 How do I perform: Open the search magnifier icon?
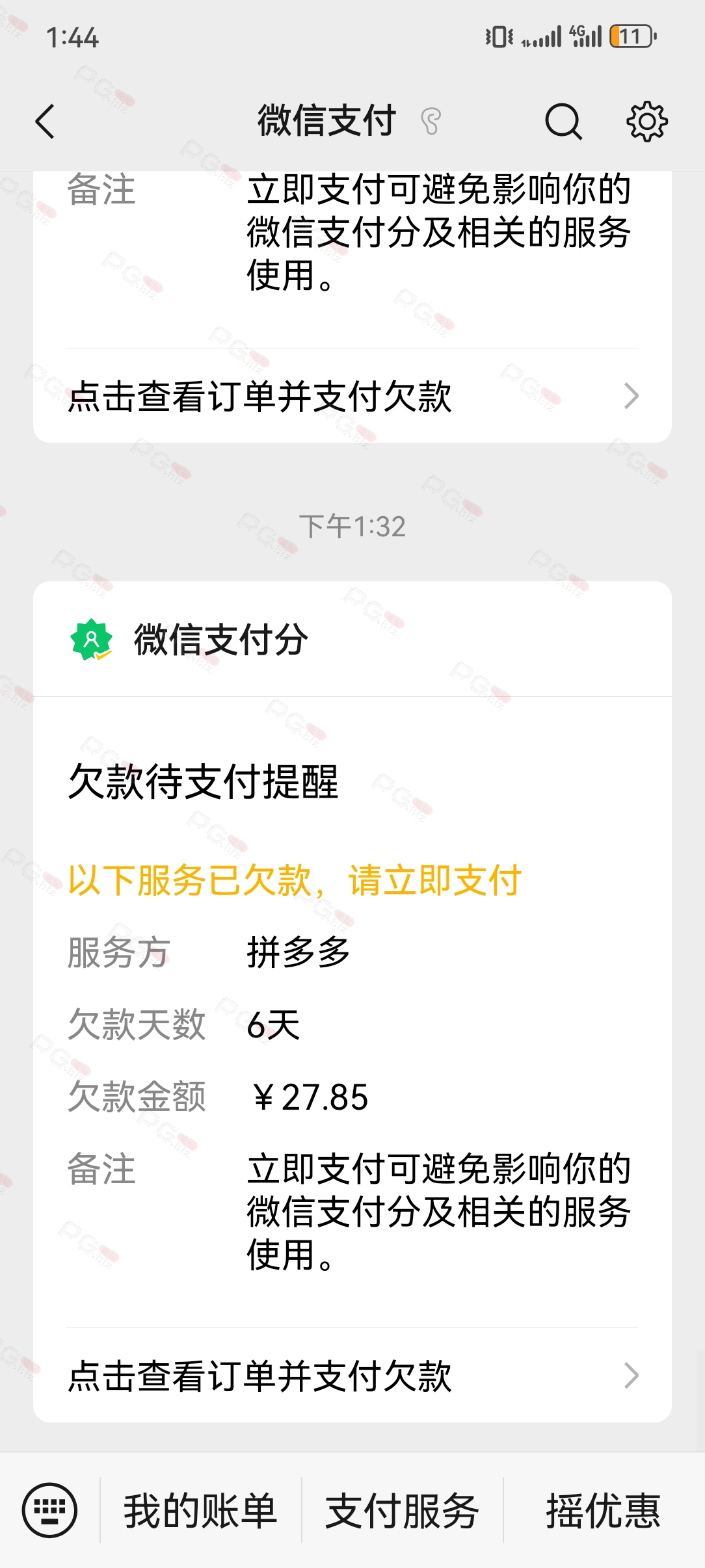[x=563, y=122]
